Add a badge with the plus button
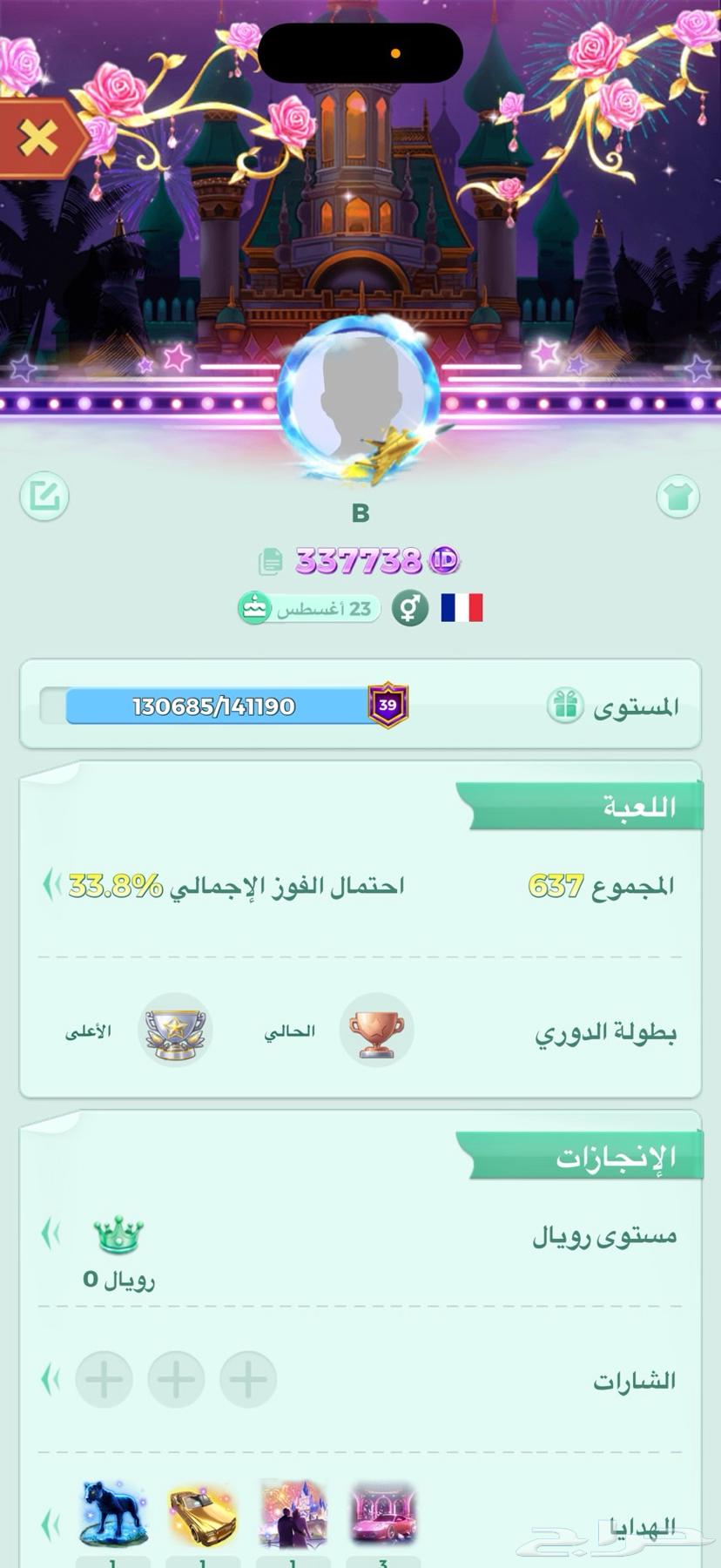 tap(104, 1379)
